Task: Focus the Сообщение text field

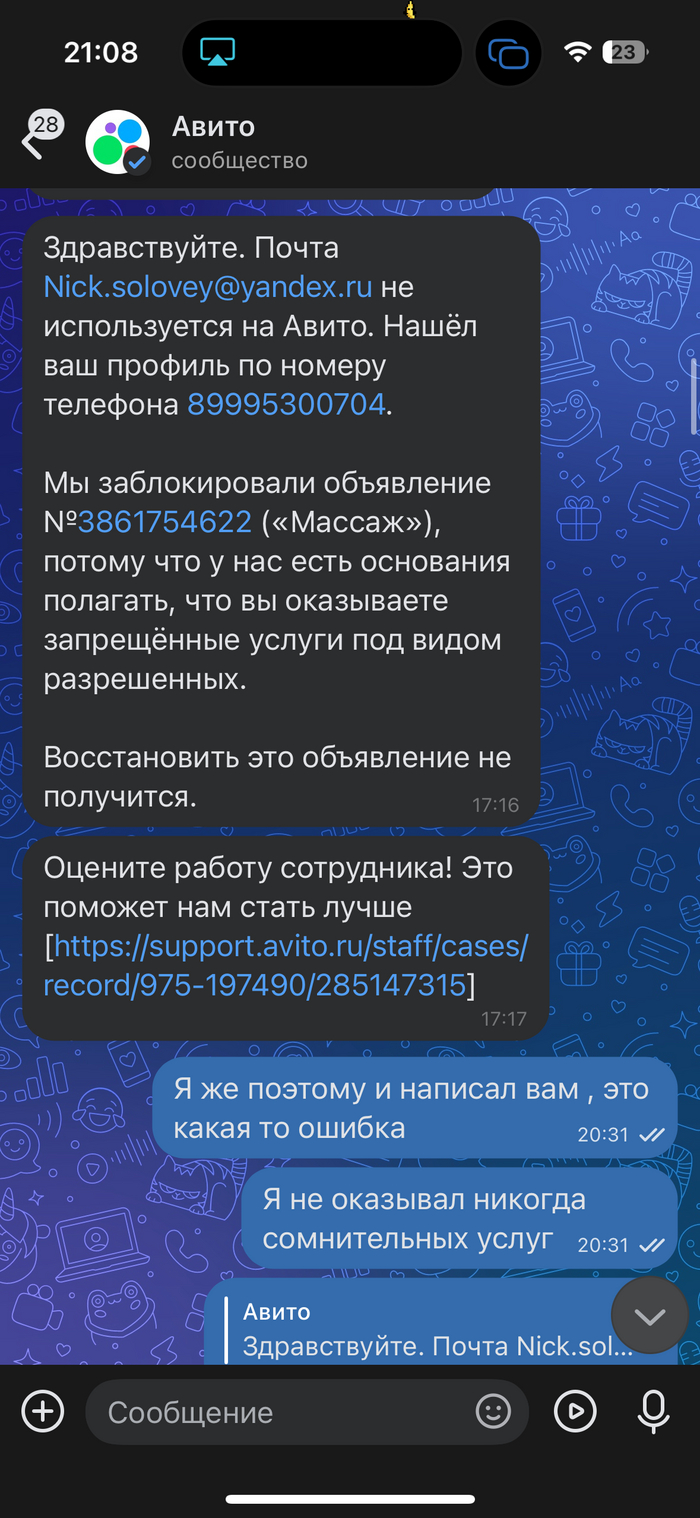Action: click(x=280, y=1412)
